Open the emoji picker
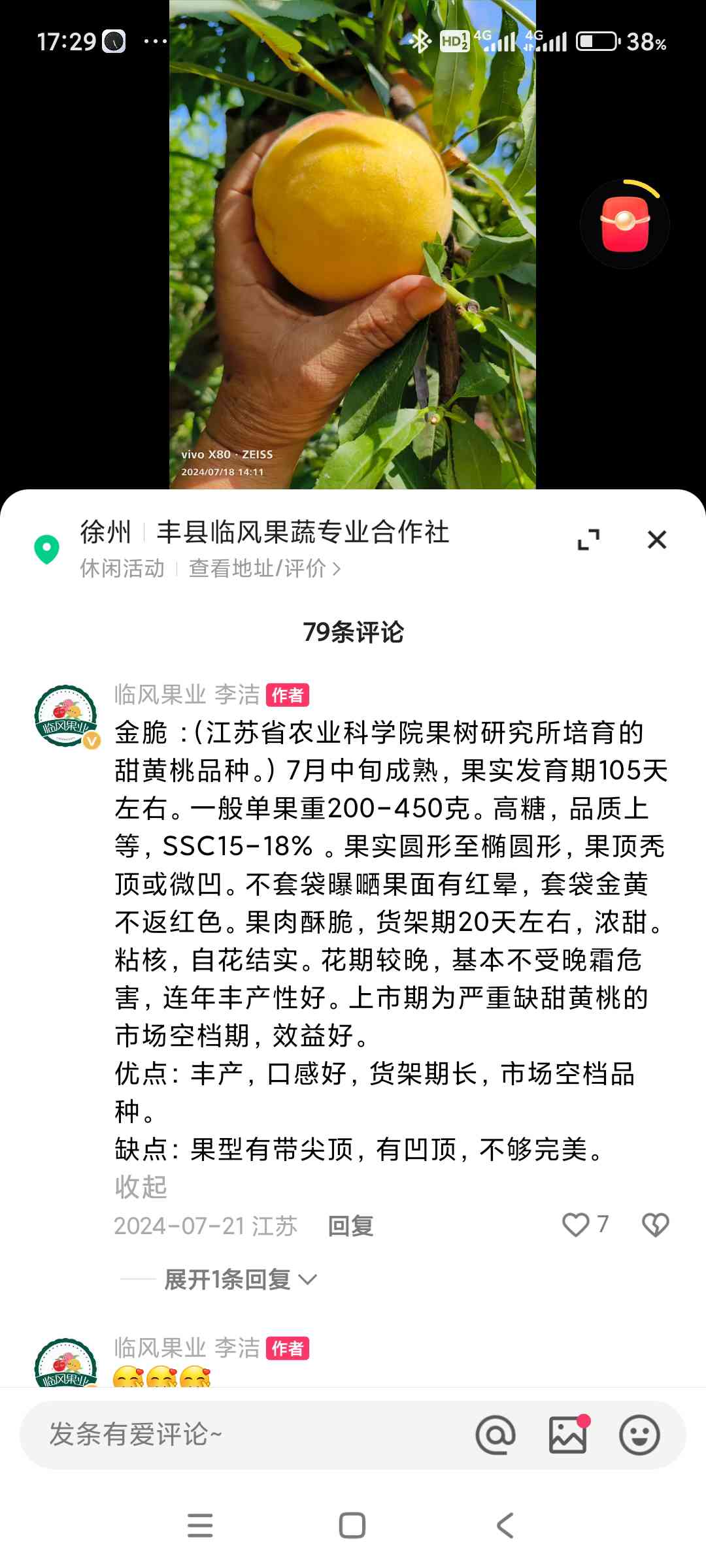706x1568 pixels. tap(639, 1435)
